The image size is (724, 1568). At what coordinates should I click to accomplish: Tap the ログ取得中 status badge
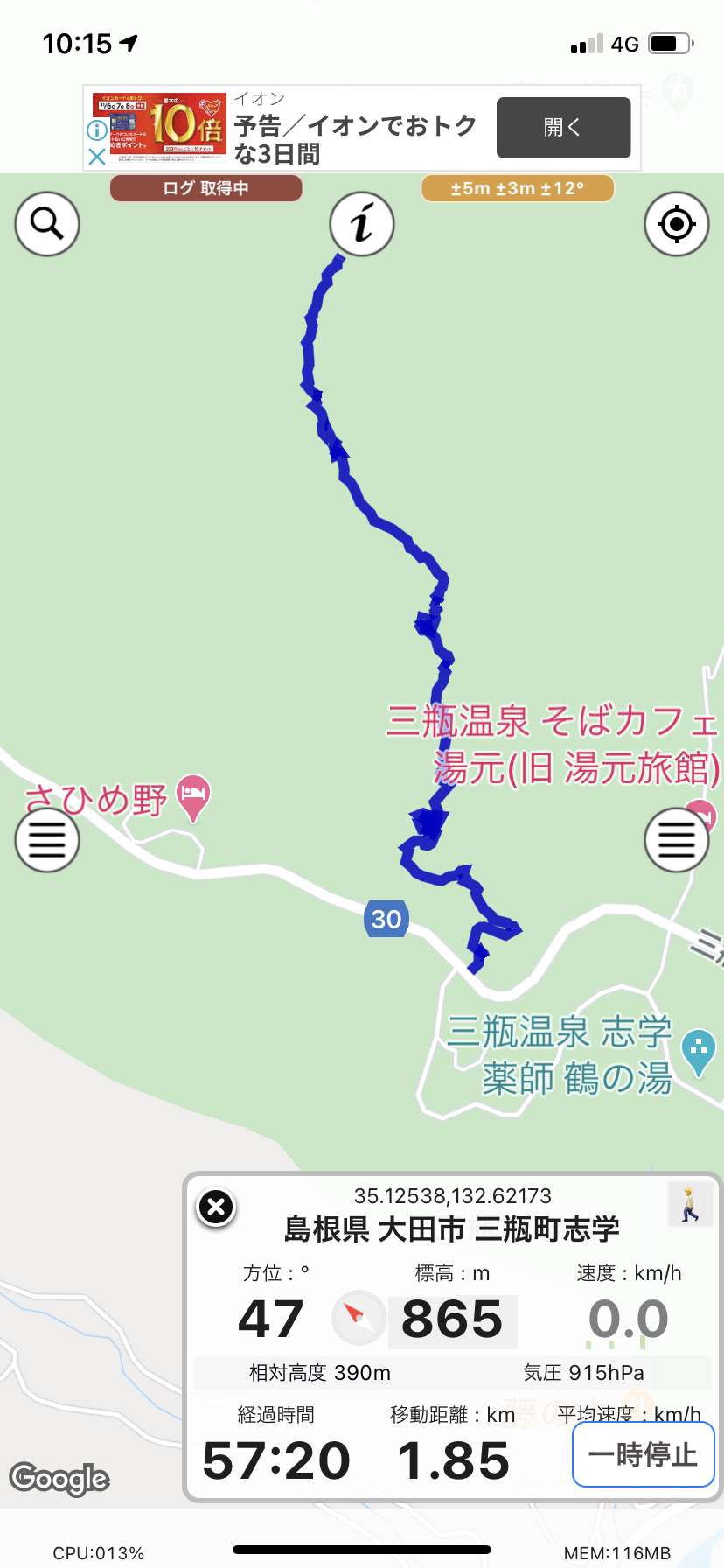(x=206, y=188)
